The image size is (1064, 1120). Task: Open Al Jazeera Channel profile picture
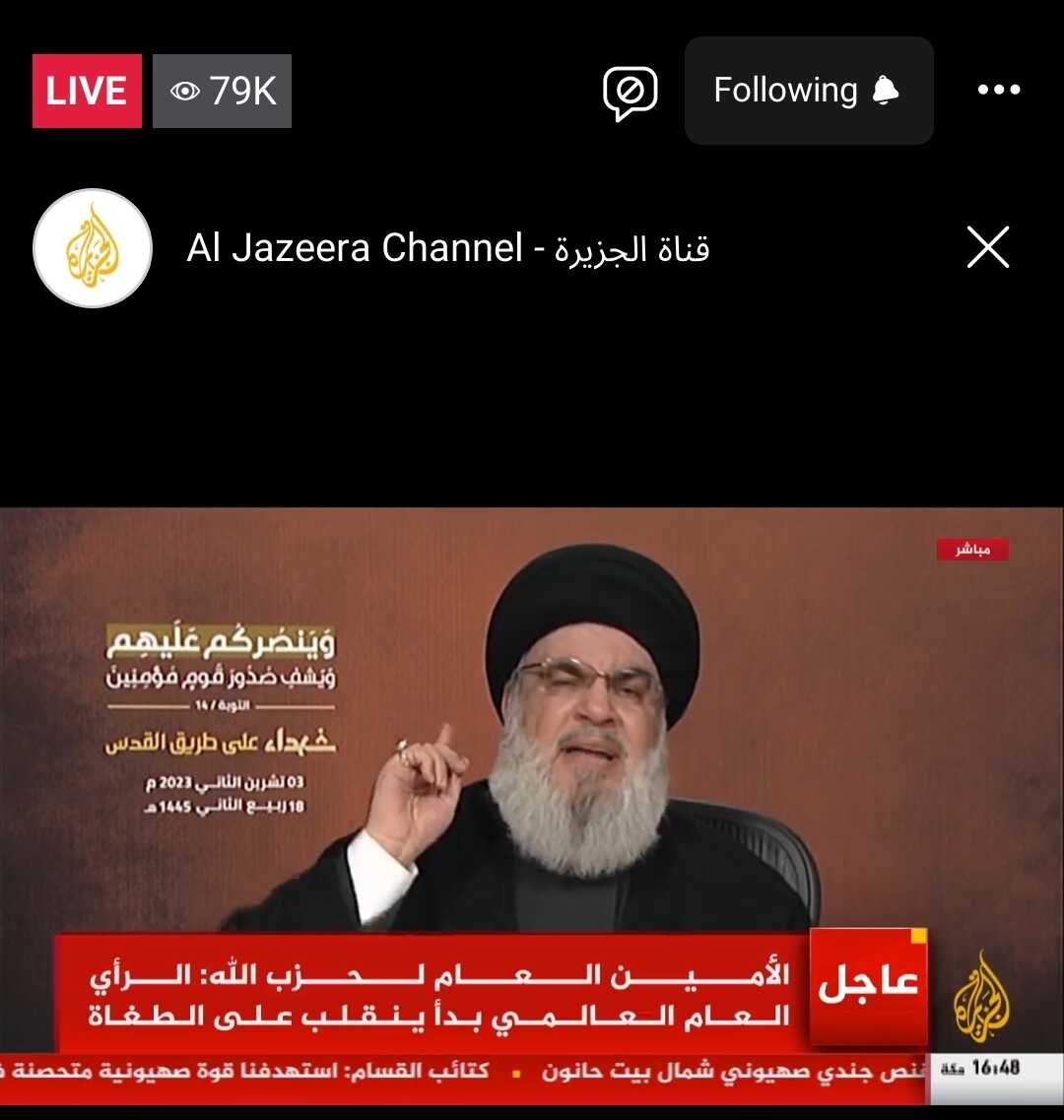point(93,248)
